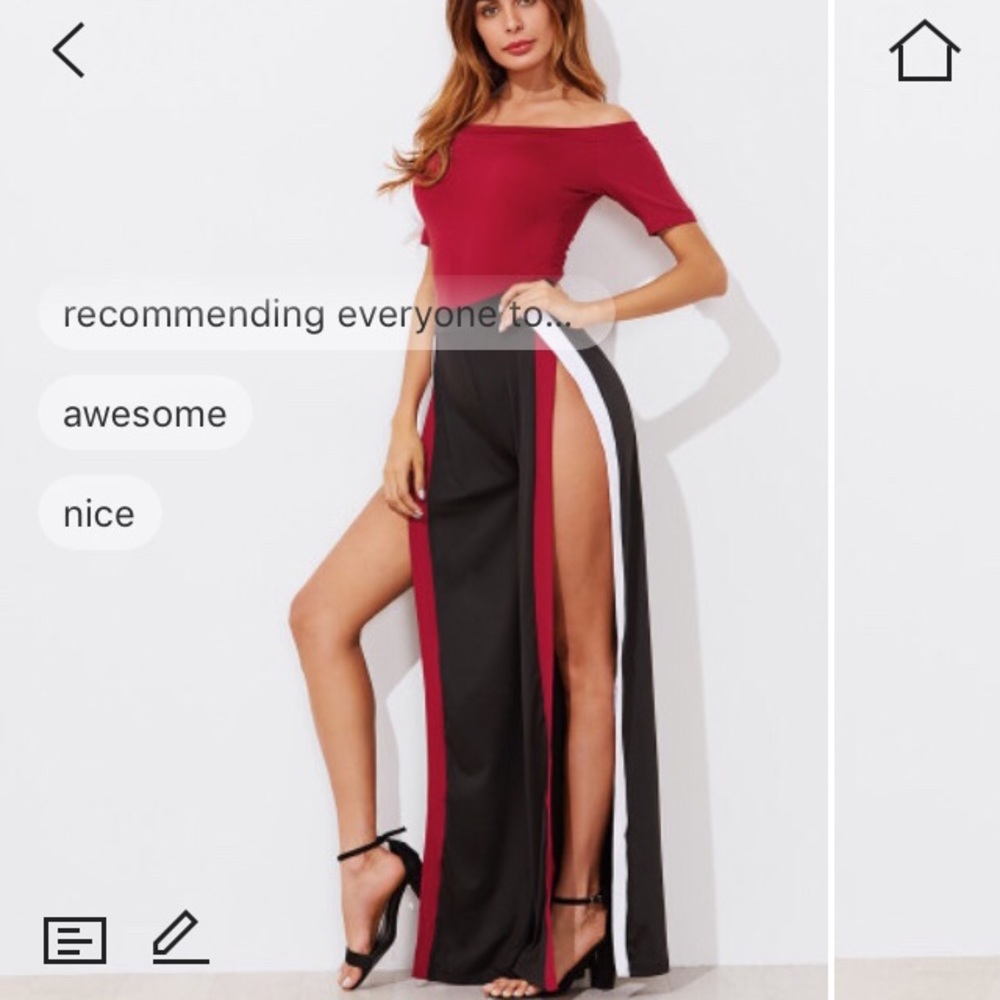Open the comments list icon
The image size is (1000, 1000).
(x=75, y=940)
